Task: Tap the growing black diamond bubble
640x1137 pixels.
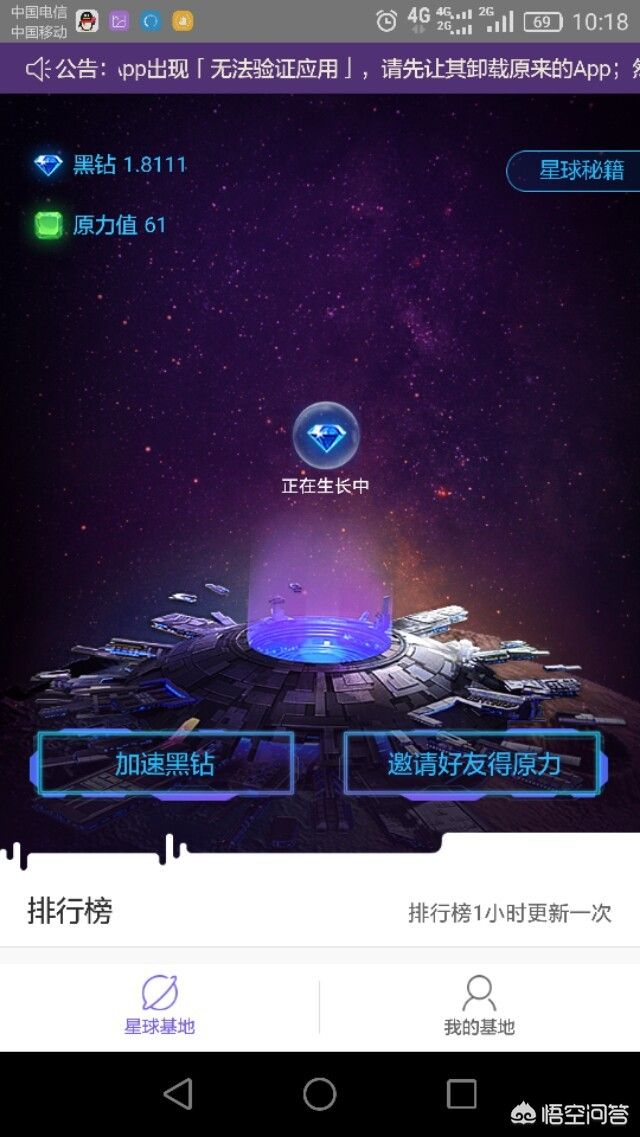Action: 326,435
